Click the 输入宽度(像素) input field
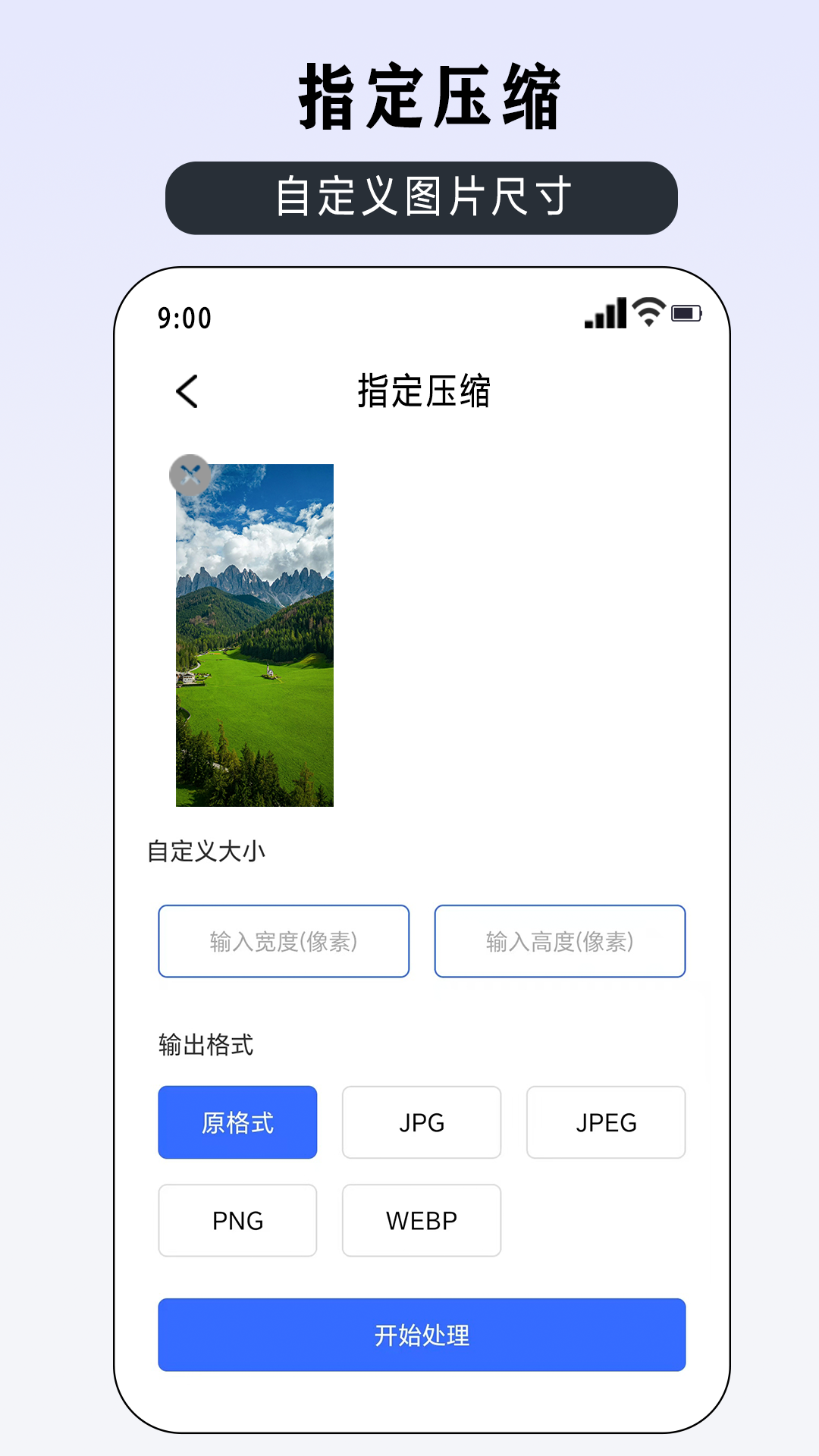Screen dimensions: 819x1456 (284, 941)
